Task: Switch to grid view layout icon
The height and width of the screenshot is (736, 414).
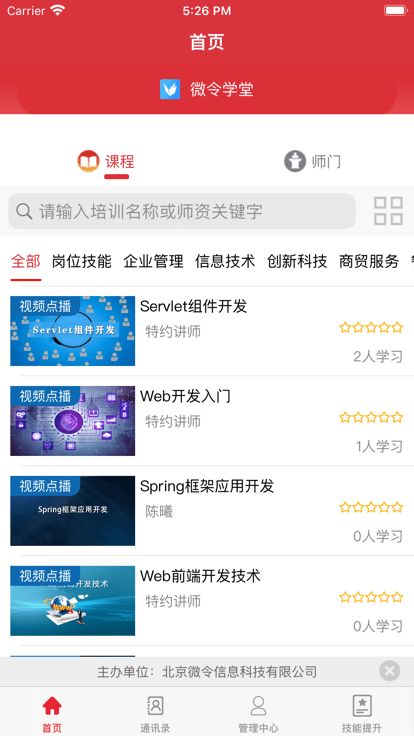Action: tap(388, 211)
